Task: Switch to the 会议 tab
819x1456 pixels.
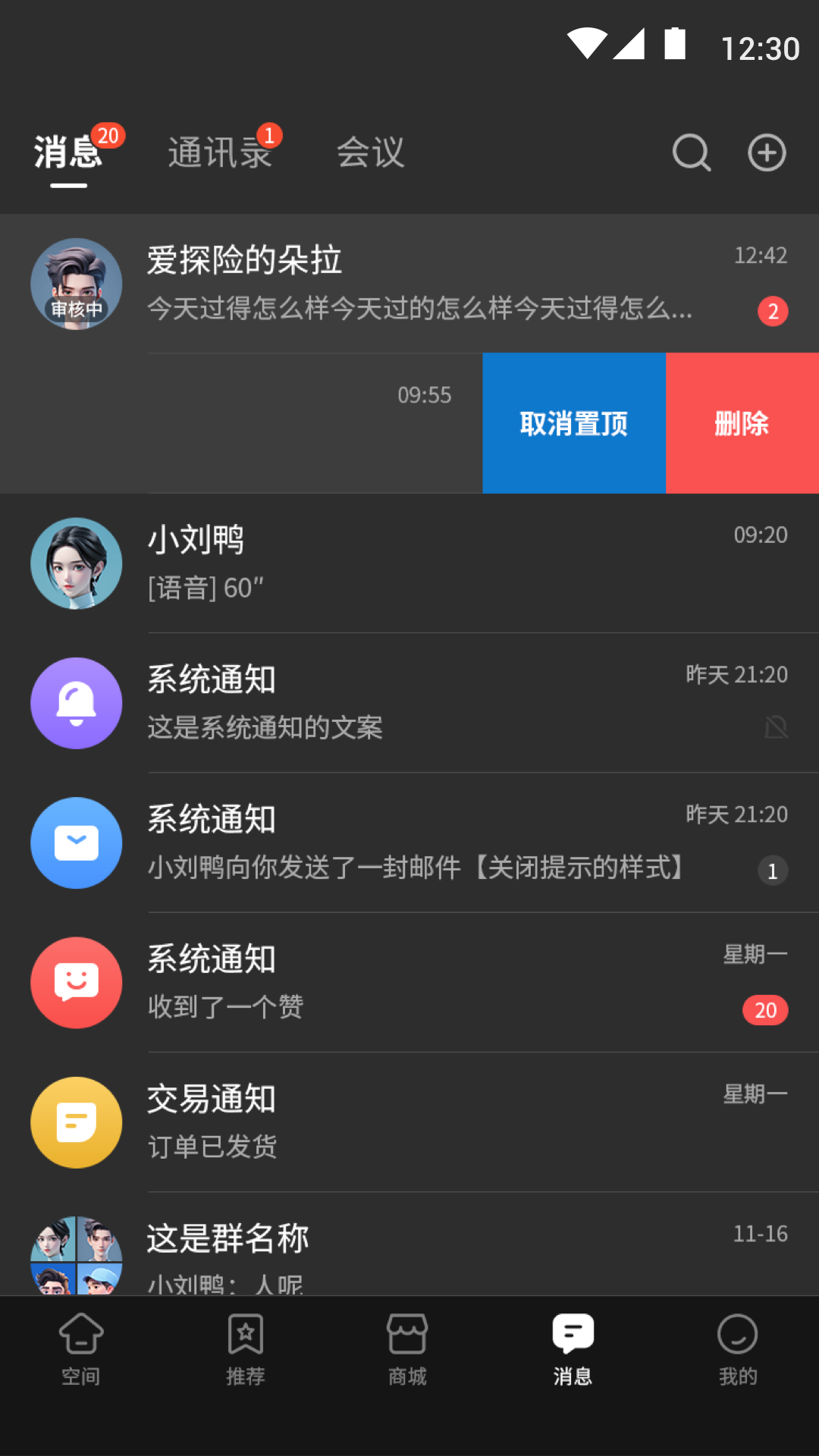Action: (x=371, y=153)
